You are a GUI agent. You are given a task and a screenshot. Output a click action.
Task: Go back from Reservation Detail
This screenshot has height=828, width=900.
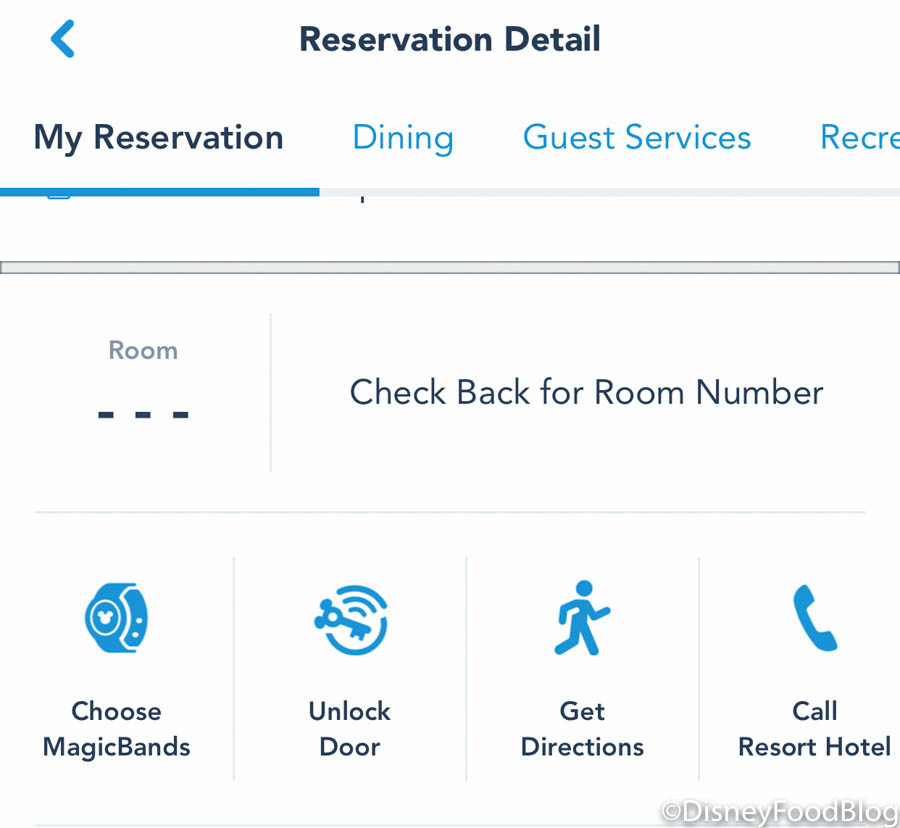pos(63,40)
